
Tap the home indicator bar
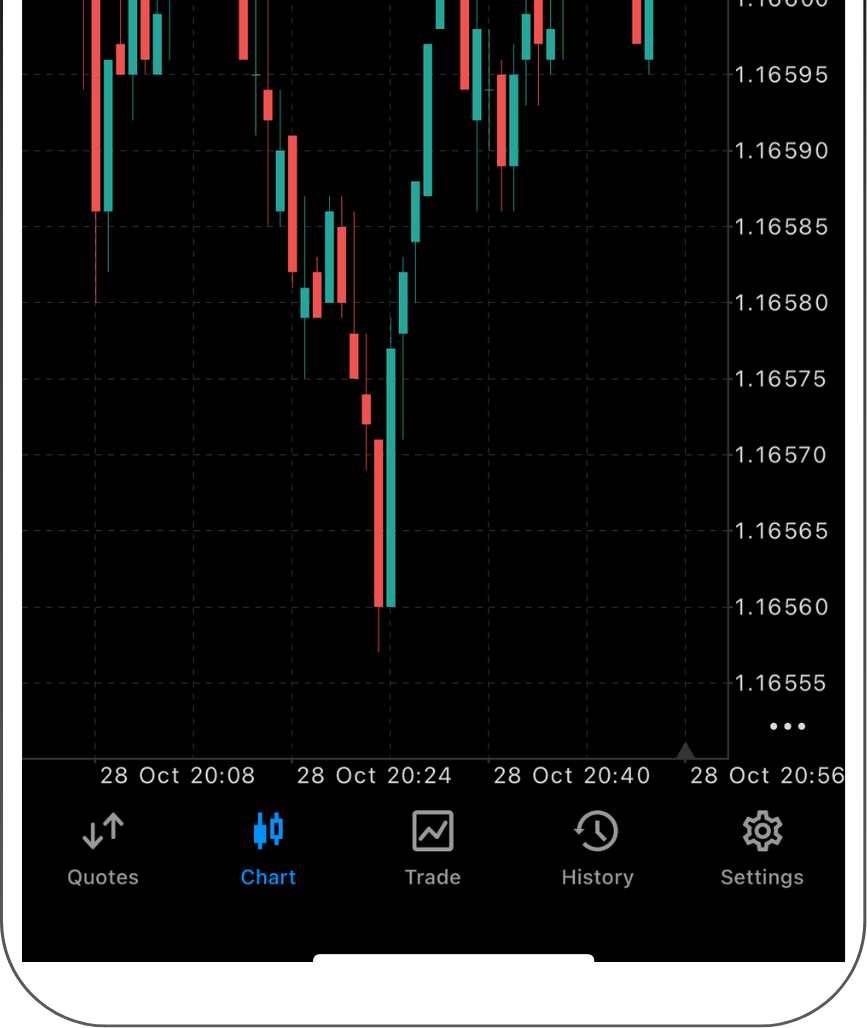(x=453, y=961)
